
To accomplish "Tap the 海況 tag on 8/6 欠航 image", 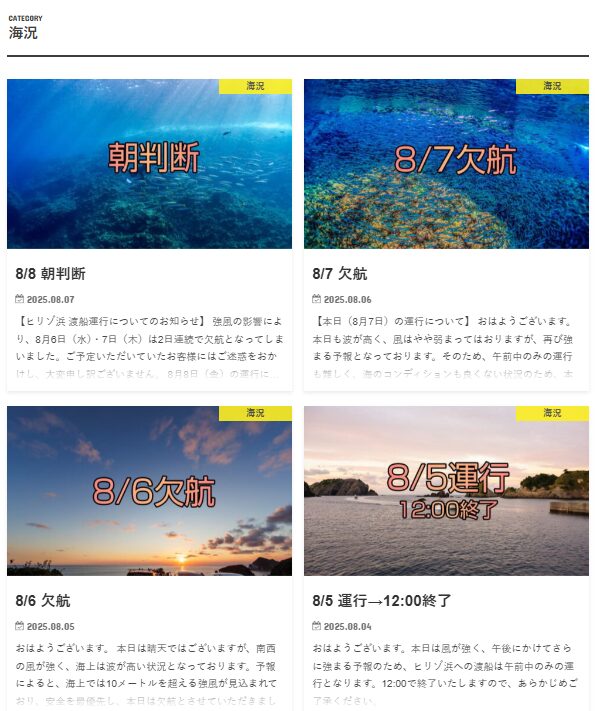I will (x=255, y=413).
